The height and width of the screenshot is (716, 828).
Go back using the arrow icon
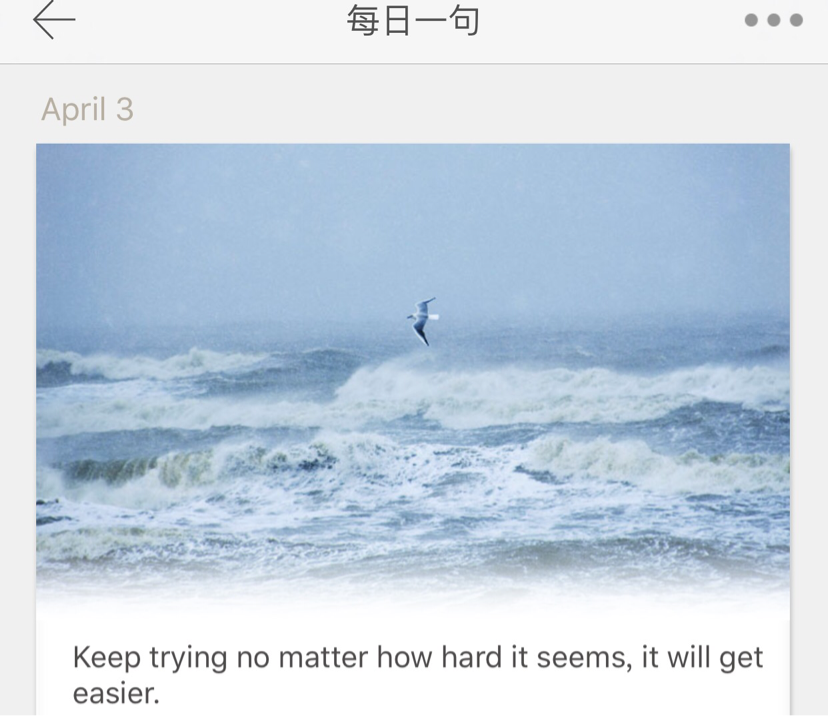[54, 21]
